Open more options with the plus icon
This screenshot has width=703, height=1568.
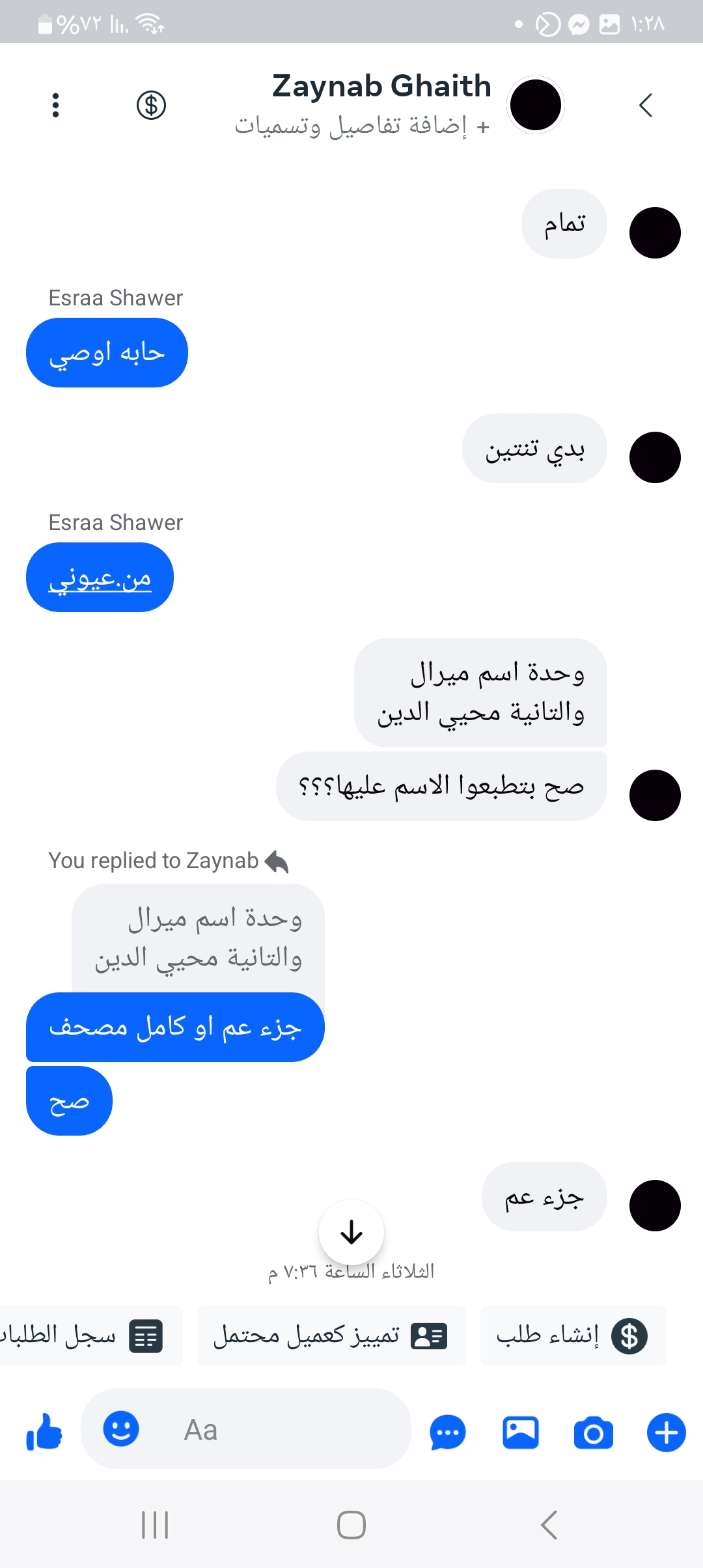tap(666, 1433)
